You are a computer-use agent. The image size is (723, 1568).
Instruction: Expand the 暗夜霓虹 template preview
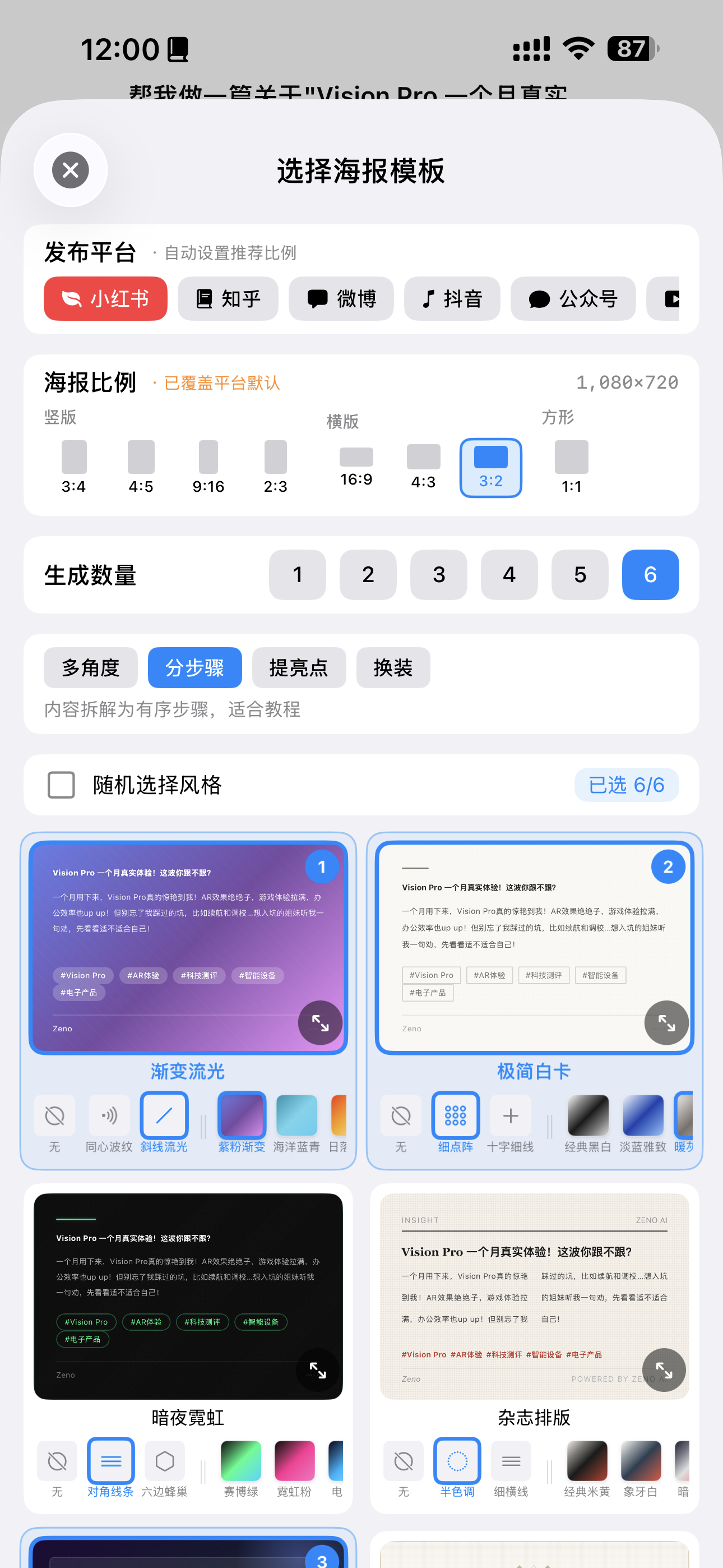click(x=317, y=1371)
